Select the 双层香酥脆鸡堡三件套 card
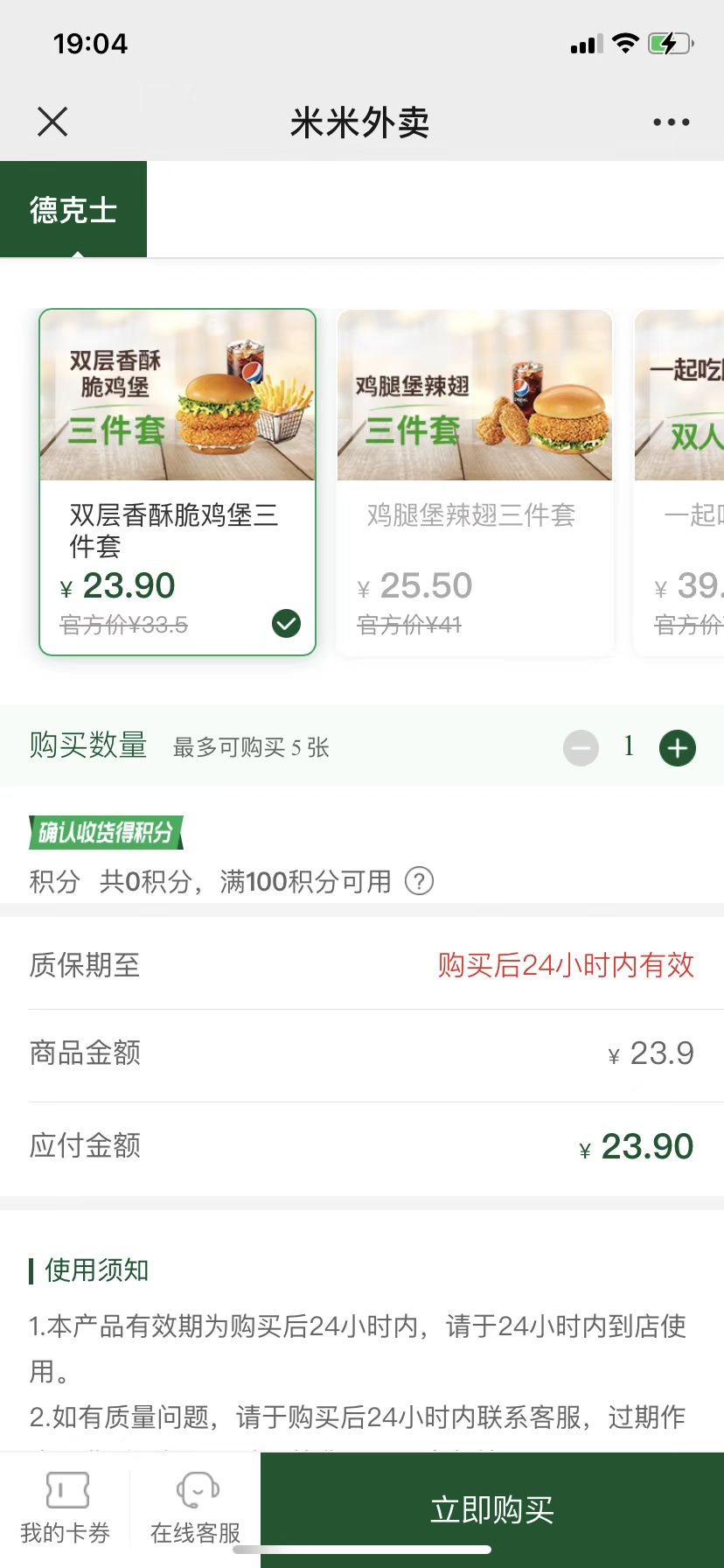 tap(178, 481)
